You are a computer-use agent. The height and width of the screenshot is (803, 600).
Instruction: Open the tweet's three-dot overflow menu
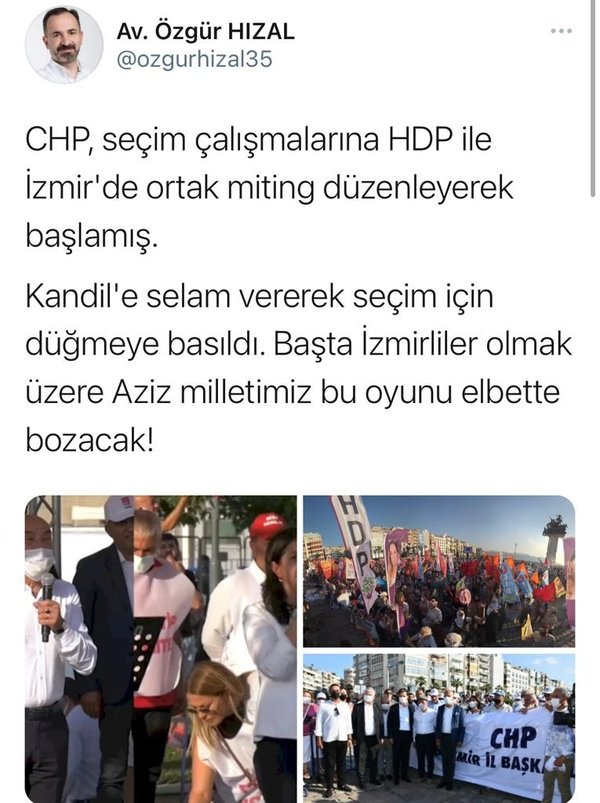tap(561, 31)
